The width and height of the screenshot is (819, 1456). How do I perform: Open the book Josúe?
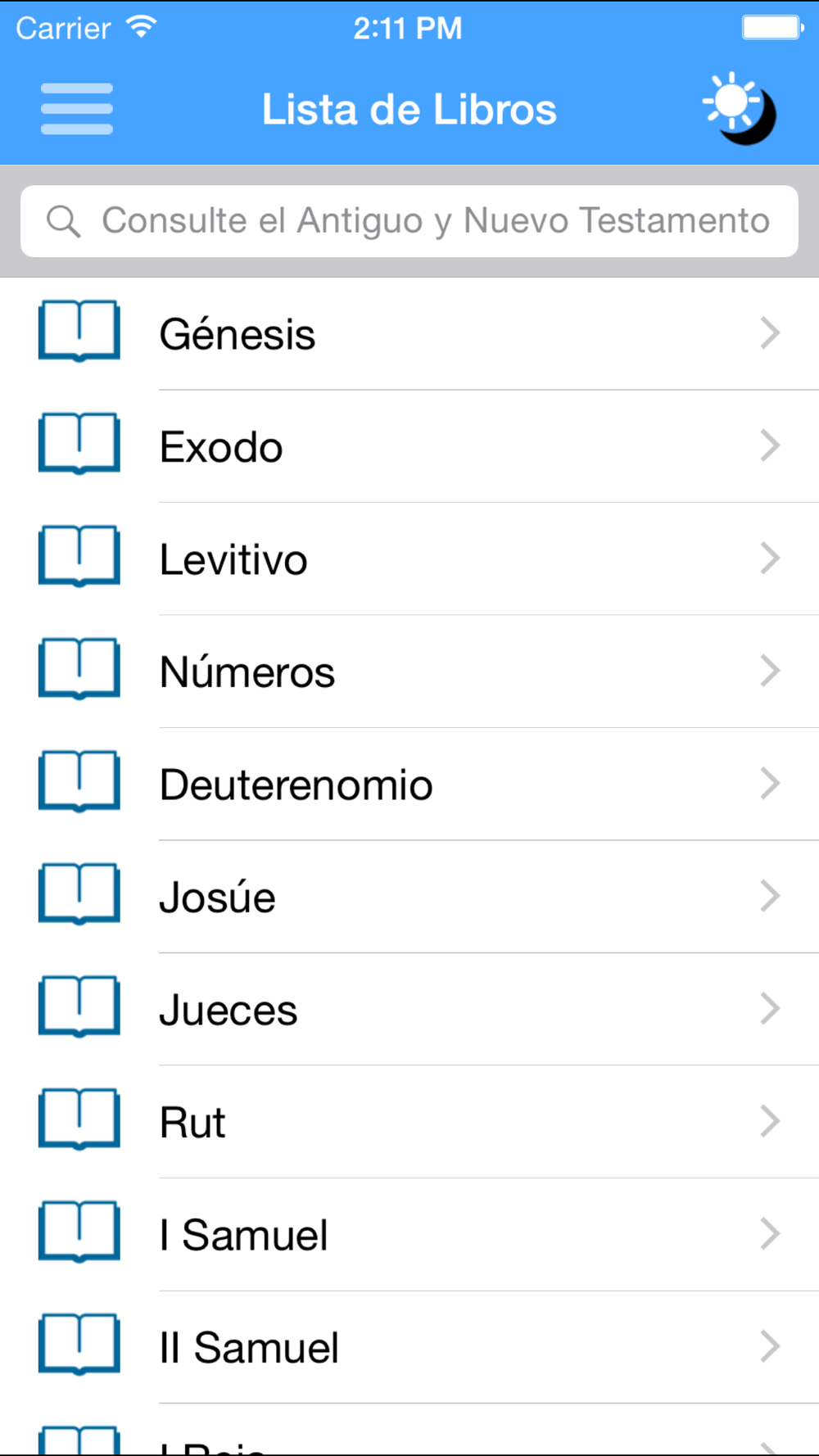tap(409, 898)
